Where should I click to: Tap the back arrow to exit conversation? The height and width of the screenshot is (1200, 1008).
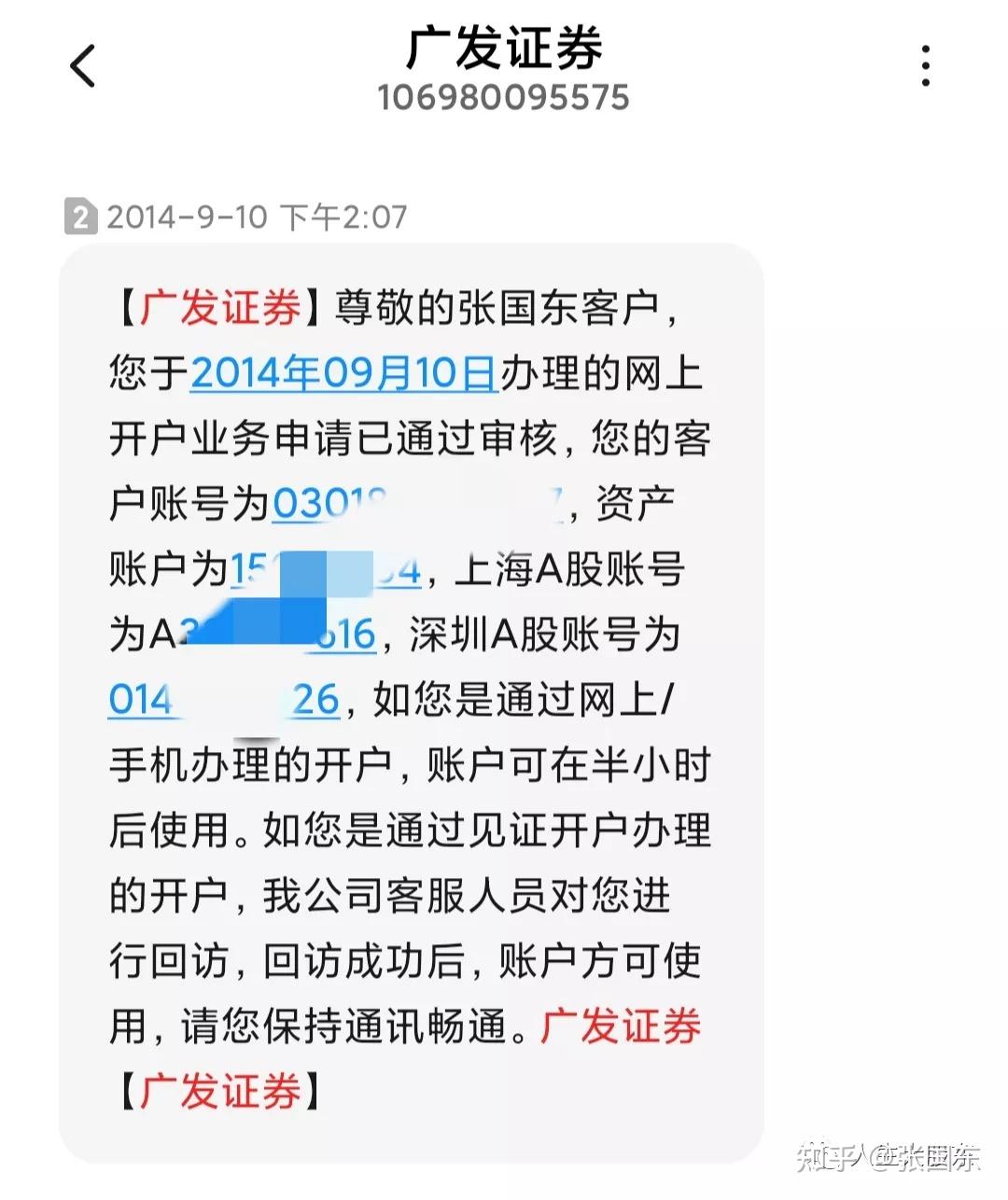pyautogui.click(x=82, y=65)
